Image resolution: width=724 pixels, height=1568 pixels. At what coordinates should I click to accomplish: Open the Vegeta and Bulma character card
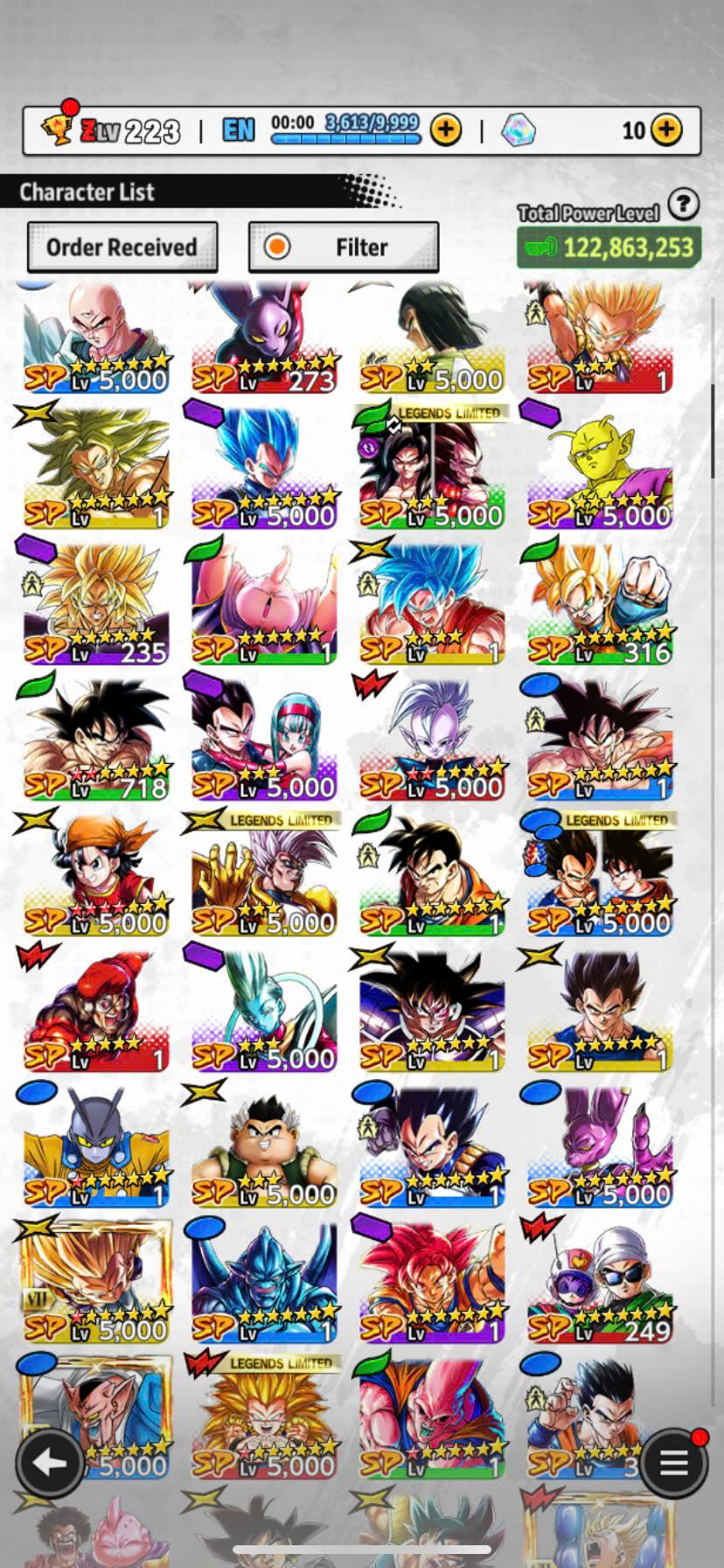point(263,739)
